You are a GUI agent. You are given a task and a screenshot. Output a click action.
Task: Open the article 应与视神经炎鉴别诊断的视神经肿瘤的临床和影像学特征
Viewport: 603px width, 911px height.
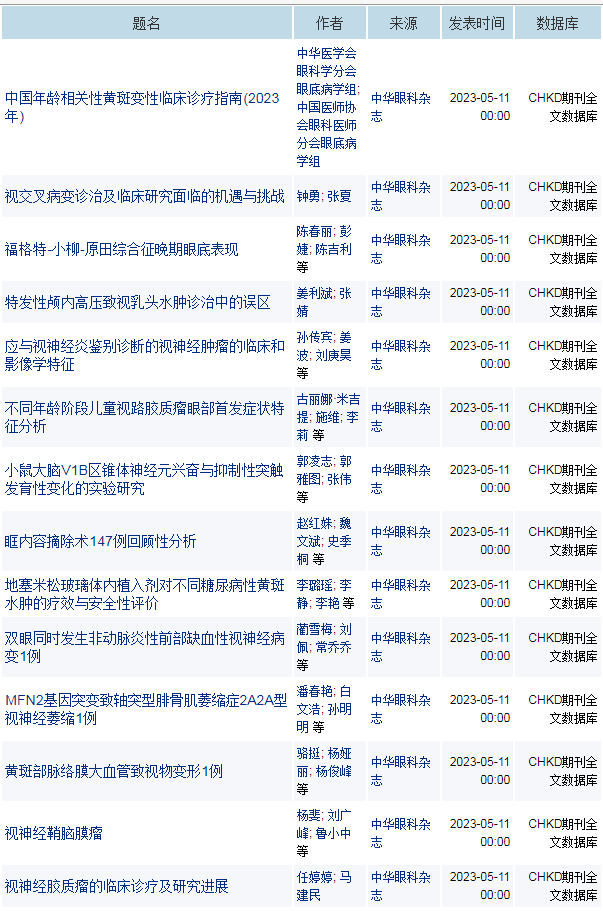coord(144,355)
